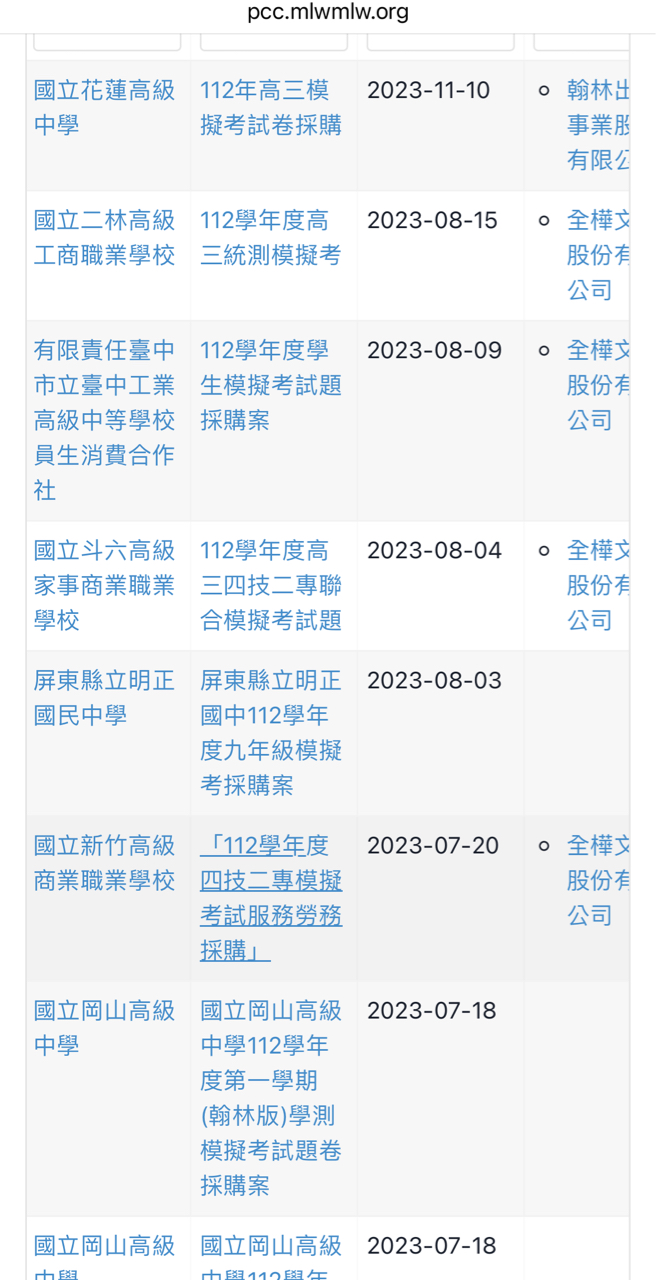
Task: Open the 國立花蓮高級中學 link
Action: click(104, 107)
